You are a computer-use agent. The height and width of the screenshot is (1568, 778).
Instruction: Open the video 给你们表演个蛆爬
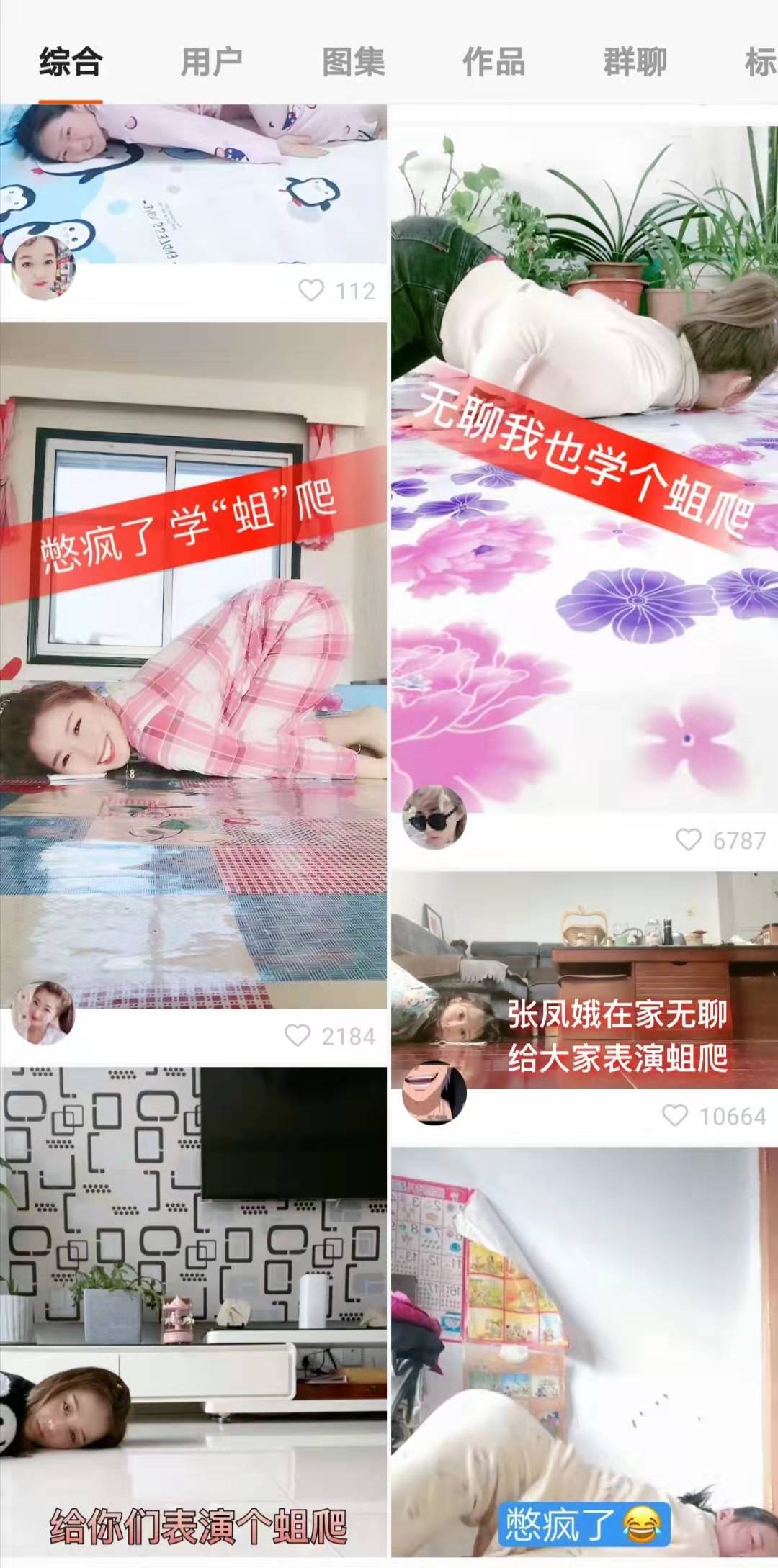click(193, 1310)
